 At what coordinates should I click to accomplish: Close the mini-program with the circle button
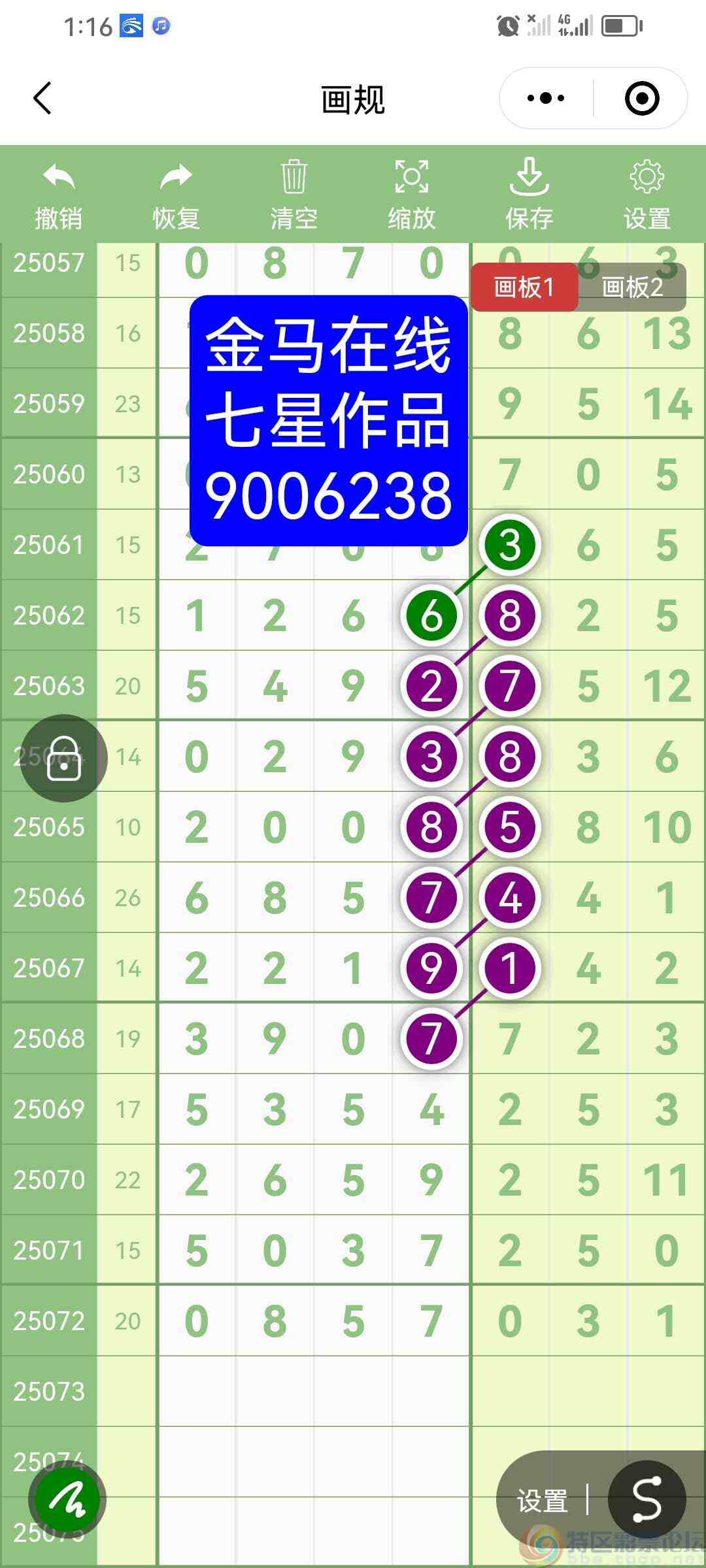[x=641, y=99]
